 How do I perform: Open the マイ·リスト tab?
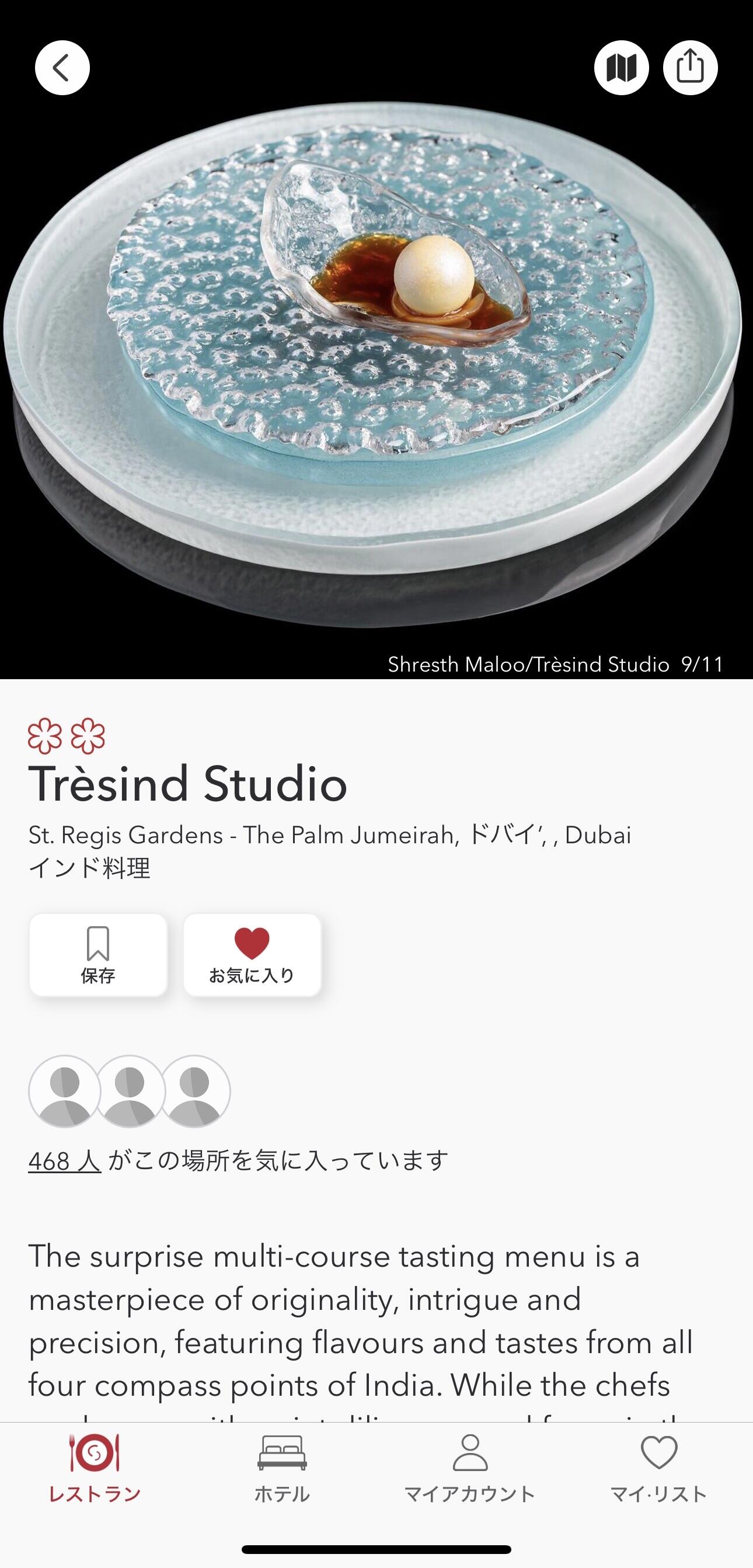tap(658, 1468)
